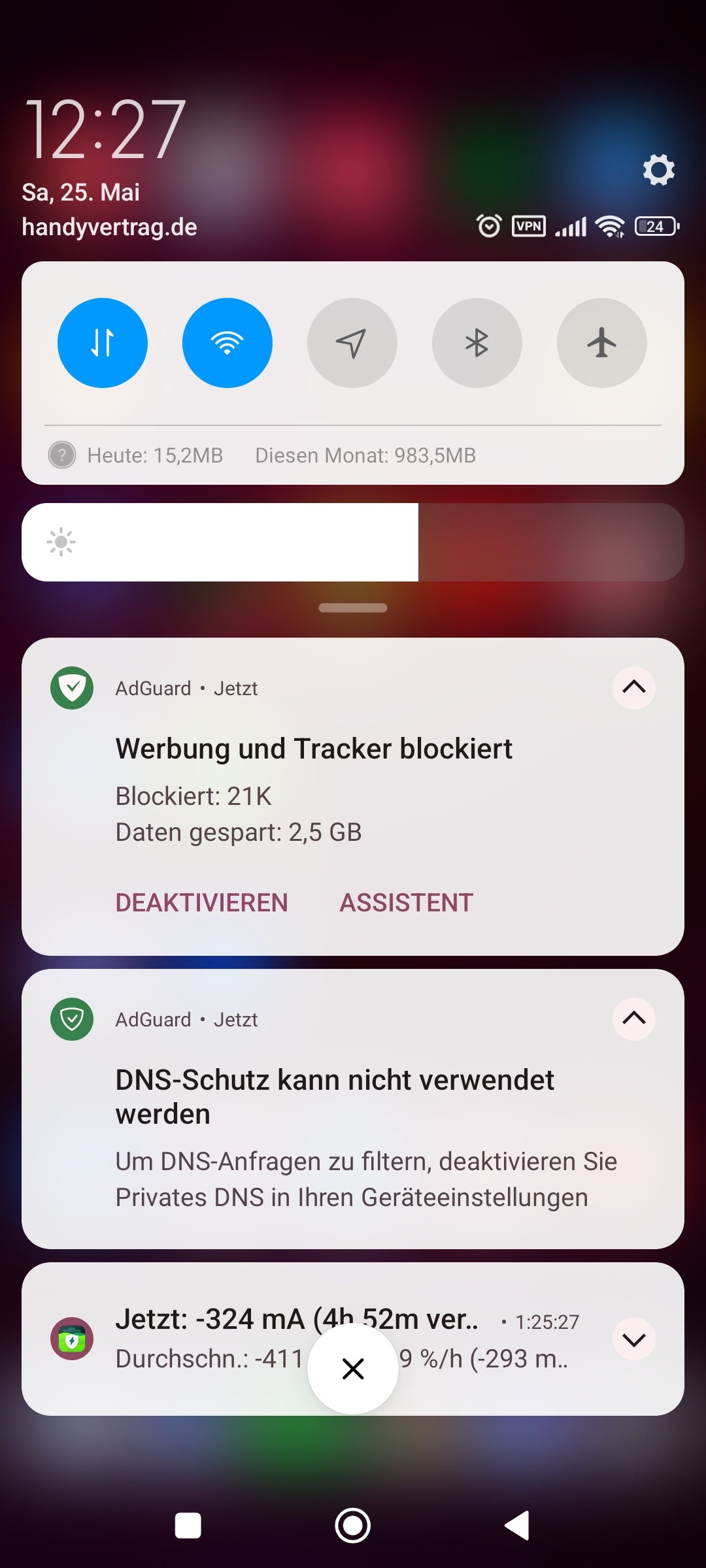This screenshot has height=1568, width=706.
Task: Enable airplane mode
Action: point(602,343)
